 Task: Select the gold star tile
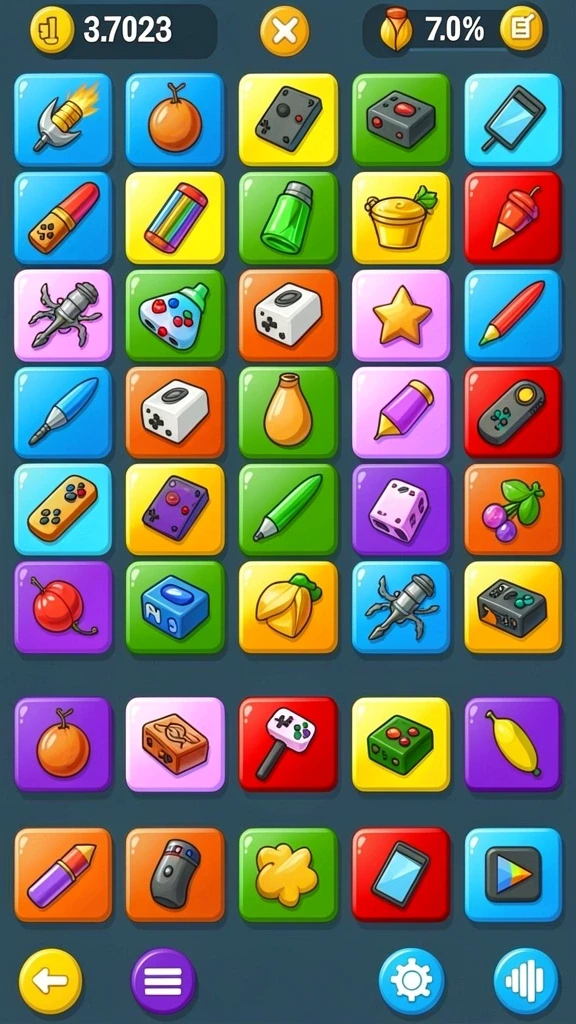pyautogui.click(x=401, y=315)
